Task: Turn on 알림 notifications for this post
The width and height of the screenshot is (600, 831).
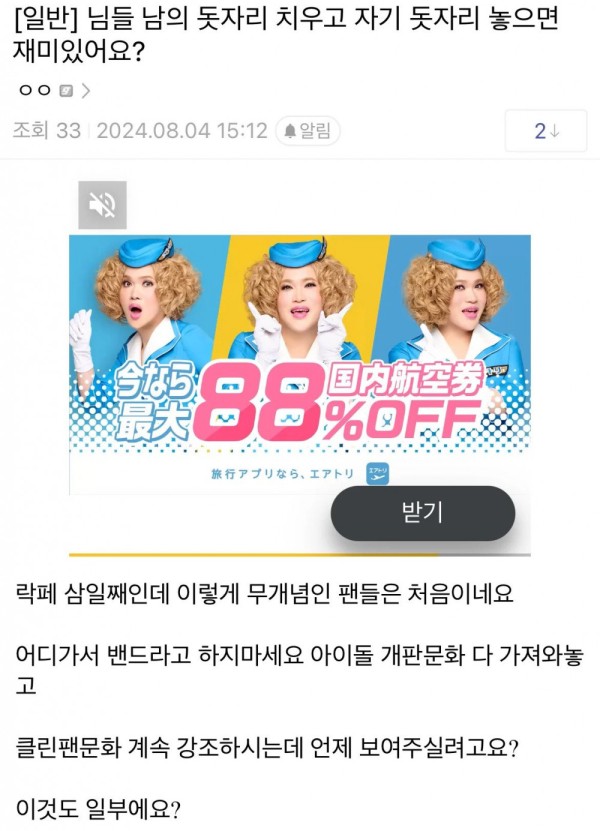Action: [x=309, y=131]
